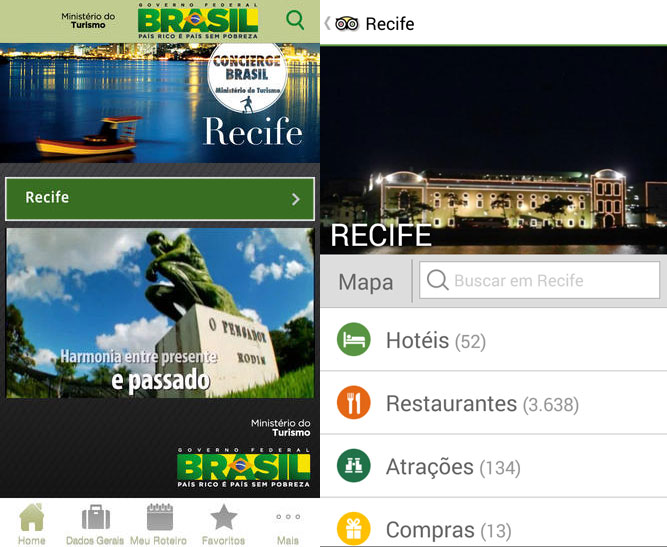Open the Meu Roteiro tab
This screenshot has height=547, width=667.
pos(160,524)
